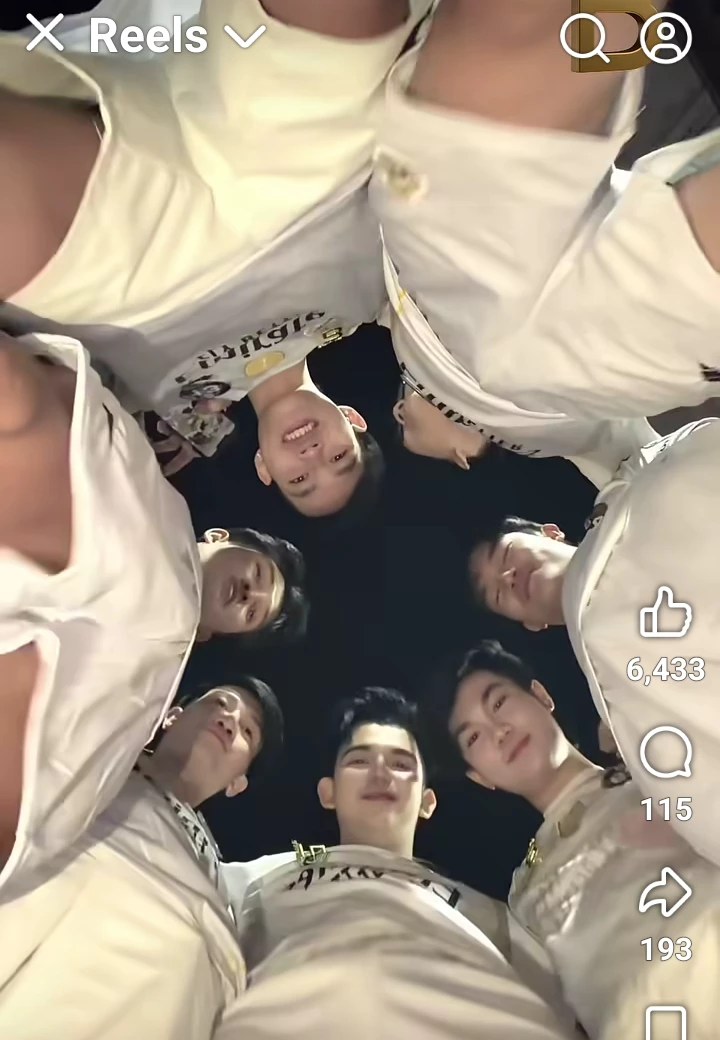Open search from the top bar
The width and height of the screenshot is (720, 1040).
point(585,38)
